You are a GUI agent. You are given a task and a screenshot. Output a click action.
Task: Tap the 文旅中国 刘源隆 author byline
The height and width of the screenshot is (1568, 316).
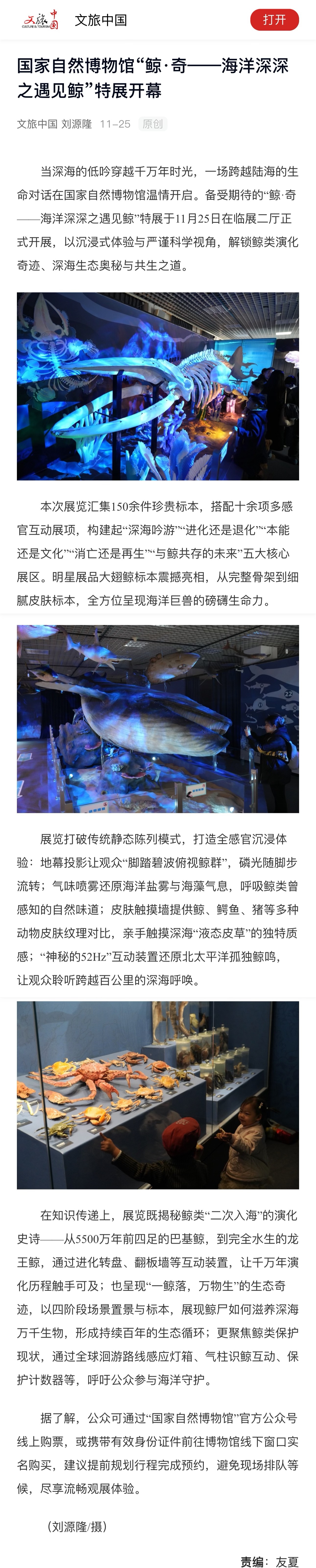54,124
